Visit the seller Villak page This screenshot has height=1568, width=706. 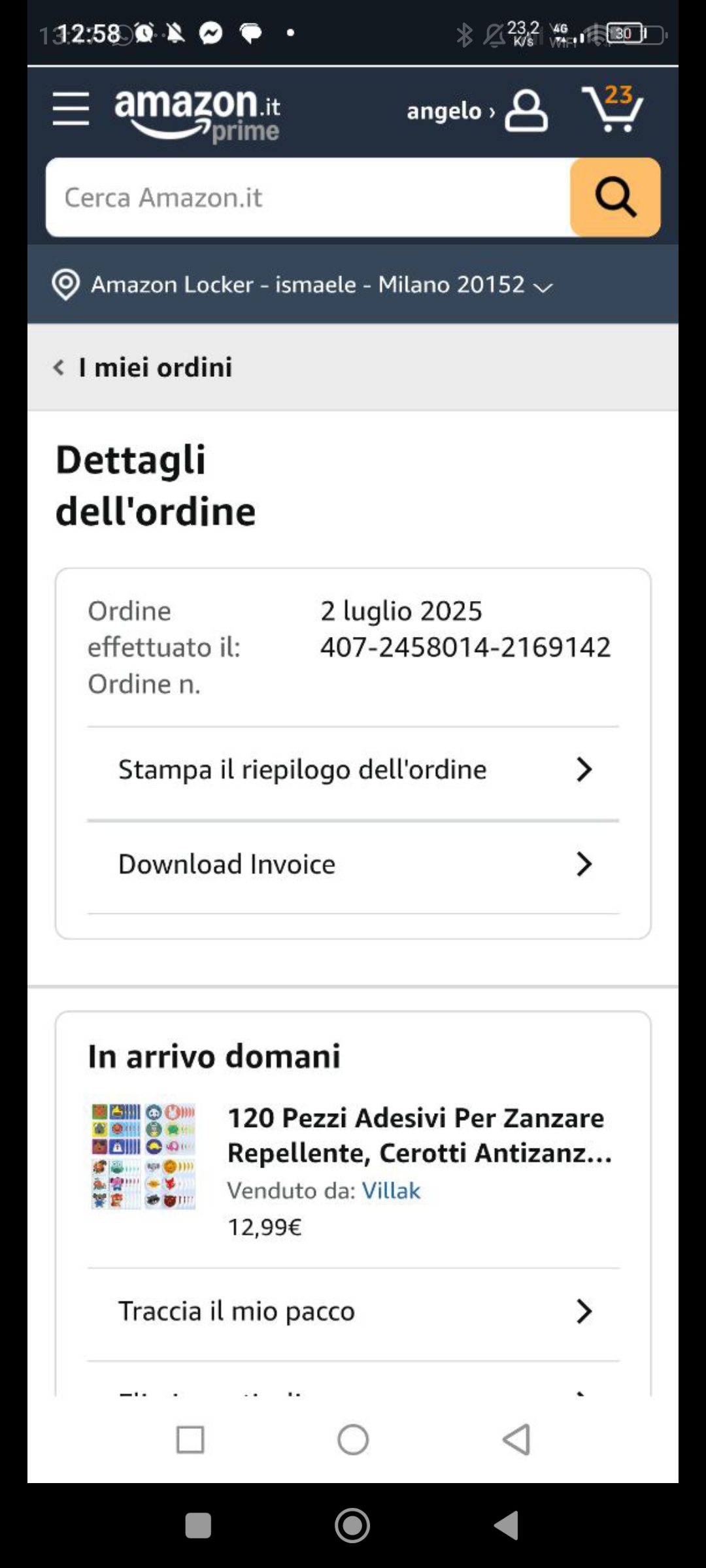(391, 1190)
